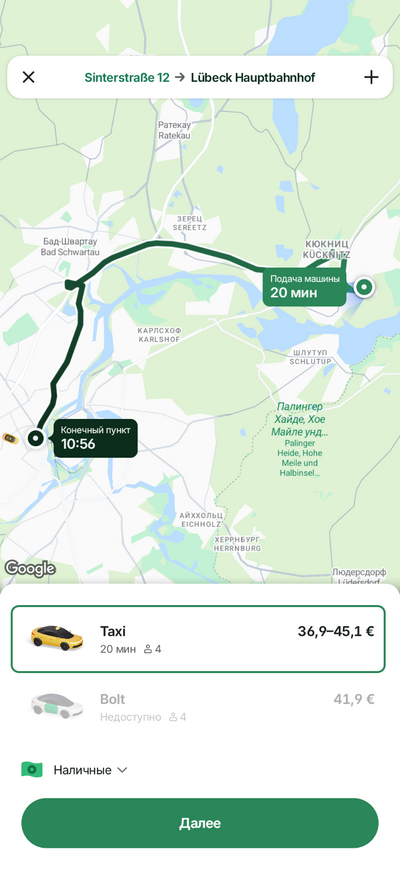
Task: Open the Наличные payment method dropdown
Action: (74, 770)
